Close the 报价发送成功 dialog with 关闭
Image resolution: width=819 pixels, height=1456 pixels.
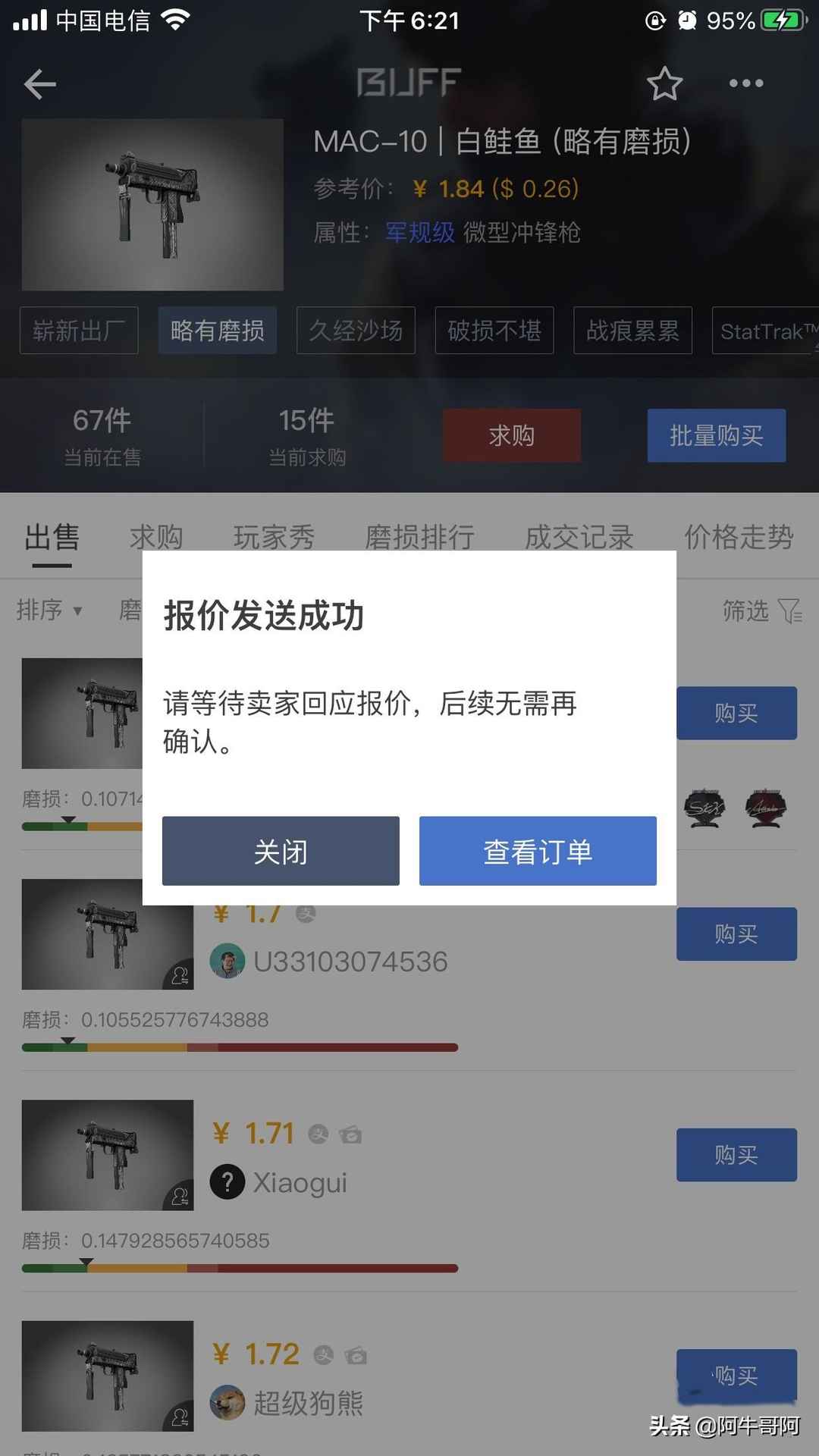tap(281, 851)
